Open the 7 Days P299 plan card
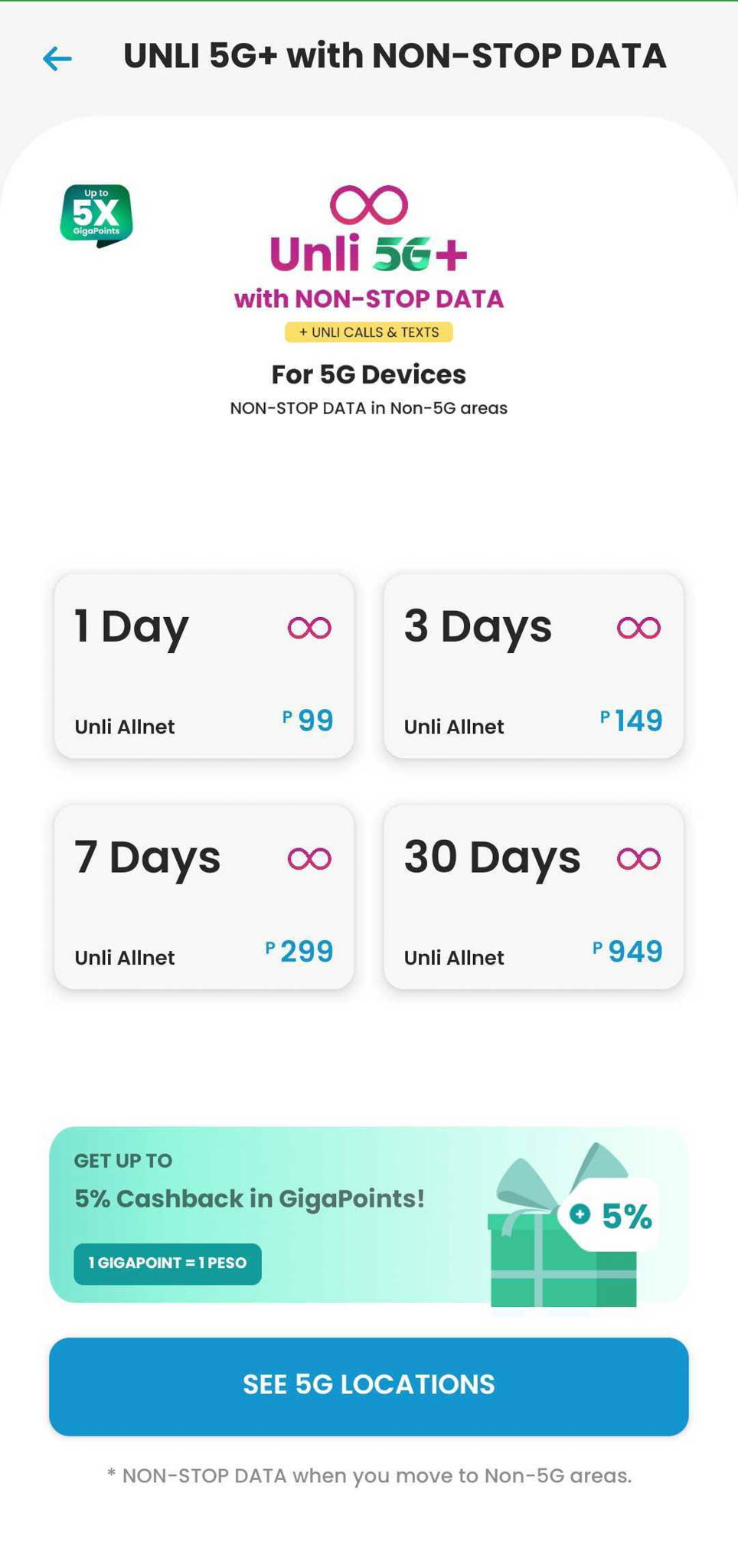The width and height of the screenshot is (738, 1568). coord(204,897)
